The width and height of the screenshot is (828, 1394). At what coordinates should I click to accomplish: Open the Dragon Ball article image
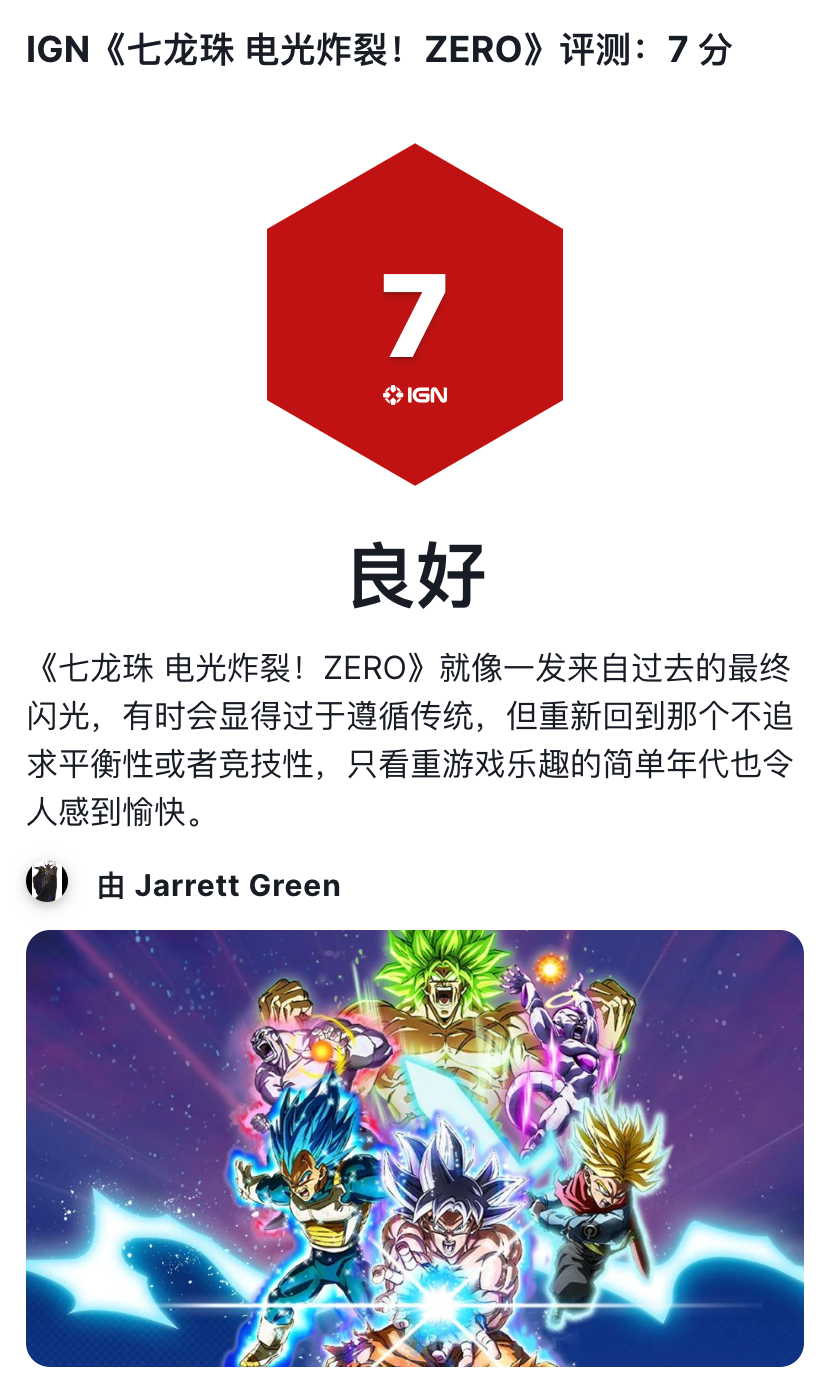click(x=415, y=1148)
